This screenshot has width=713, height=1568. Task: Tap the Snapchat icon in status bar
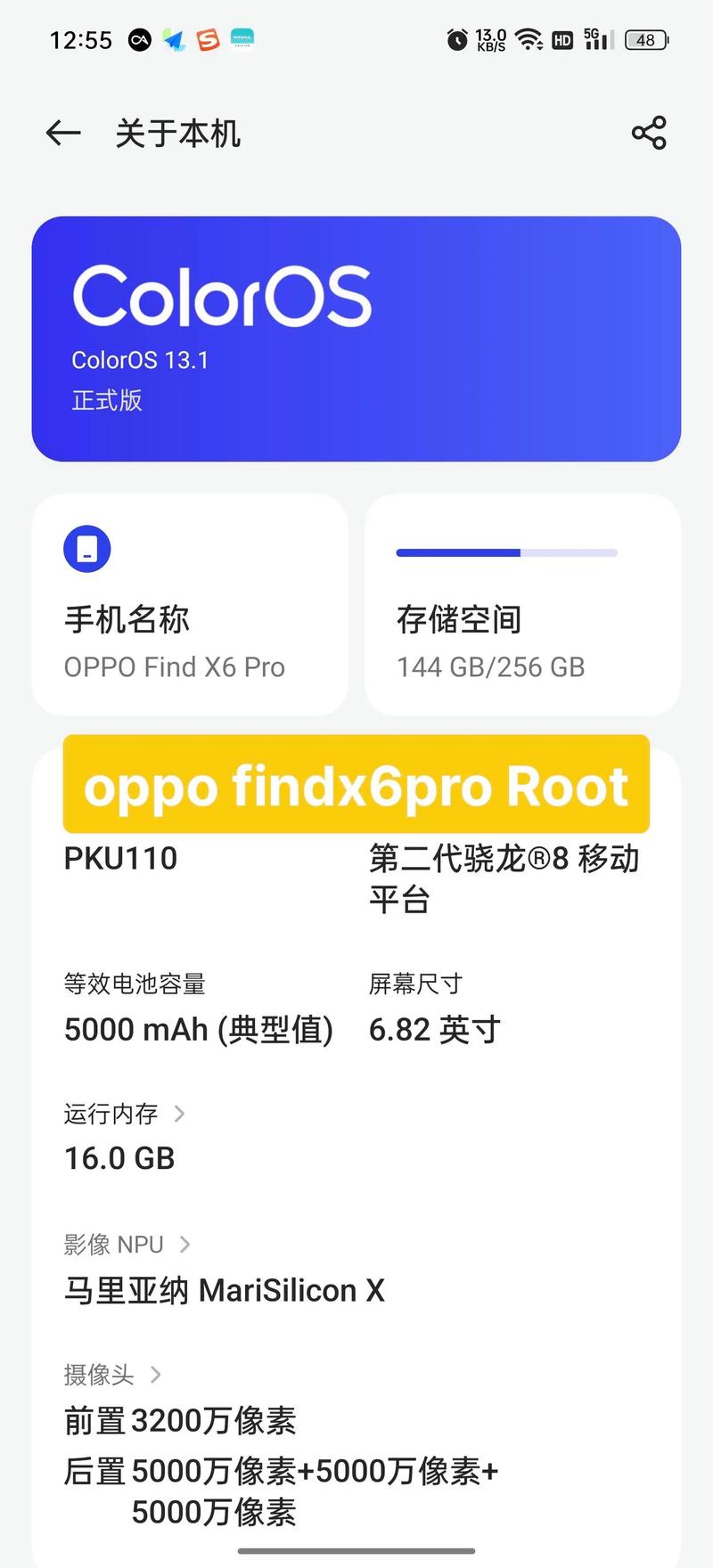(208, 40)
